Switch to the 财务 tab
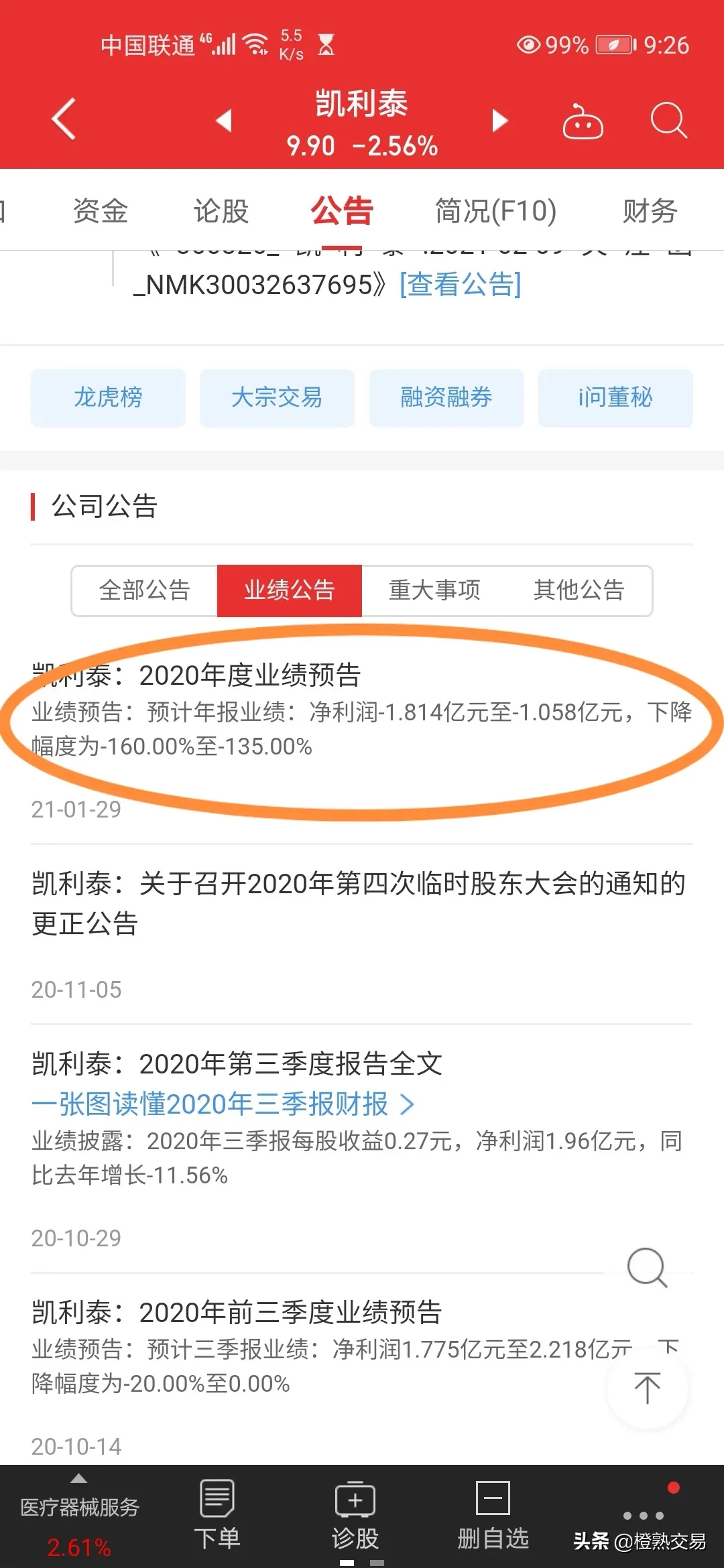 click(x=649, y=211)
